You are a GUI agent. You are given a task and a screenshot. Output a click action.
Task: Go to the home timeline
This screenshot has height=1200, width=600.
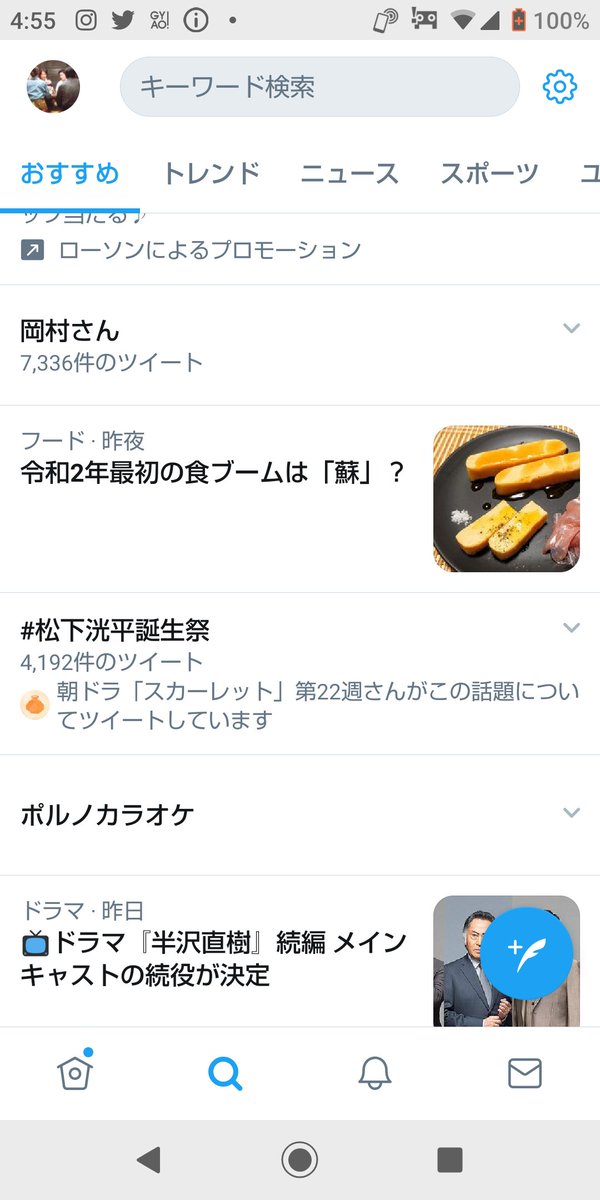pos(75,1072)
